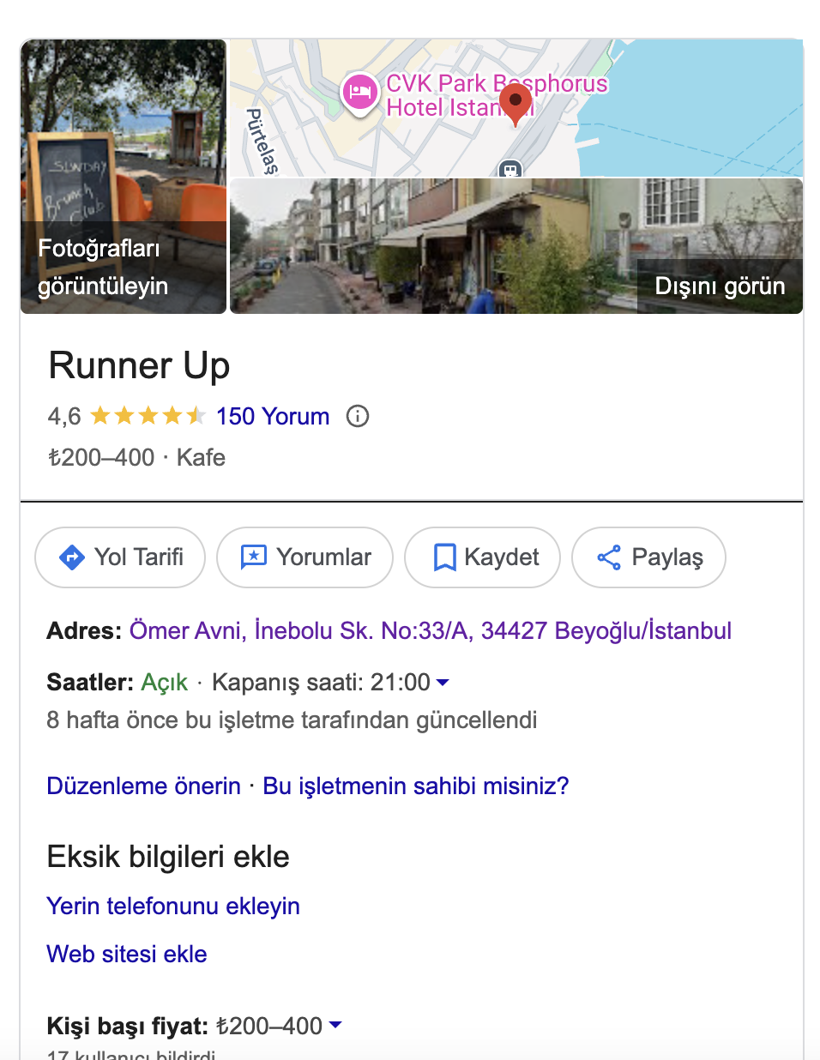Tap the Yorumlar button
Screen dimensions: 820x1060
point(305,557)
